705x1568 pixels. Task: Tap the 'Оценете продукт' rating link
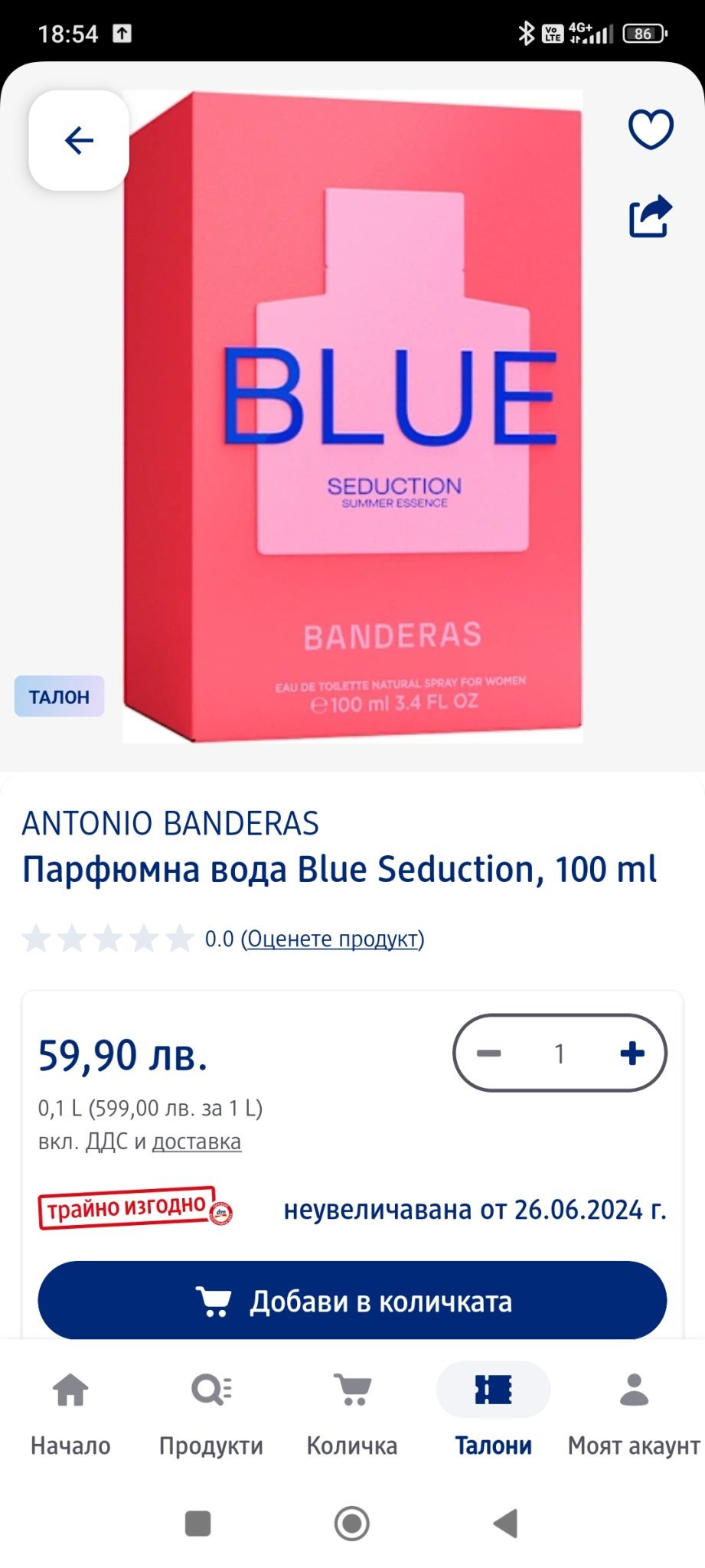click(332, 939)
